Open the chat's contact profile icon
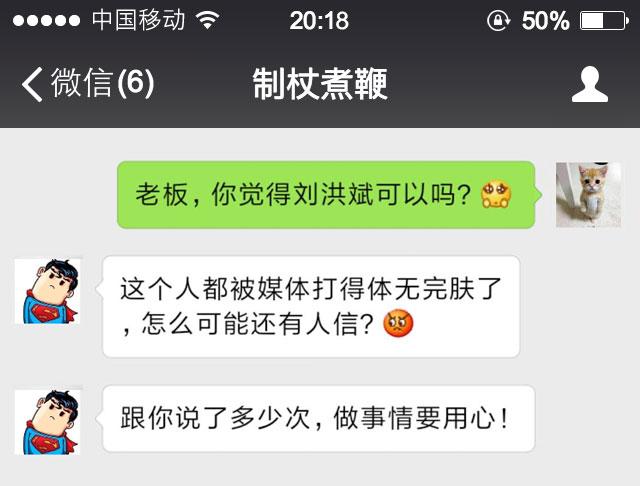The width and height of the screenshot is (640, 486). (x=589, y=85)
